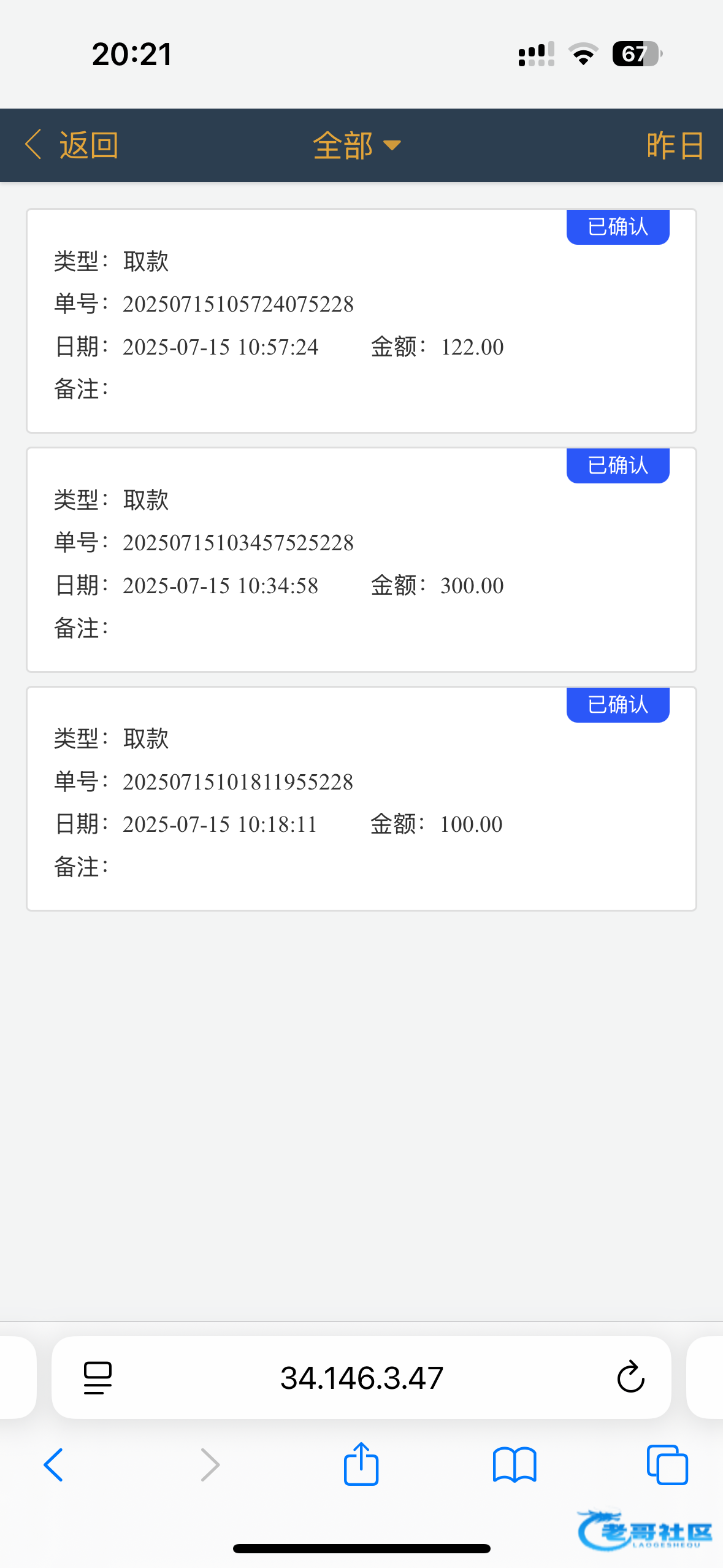723x1568 pixels.
Task: Go back using the 返回 button
Action: point(72,145)
